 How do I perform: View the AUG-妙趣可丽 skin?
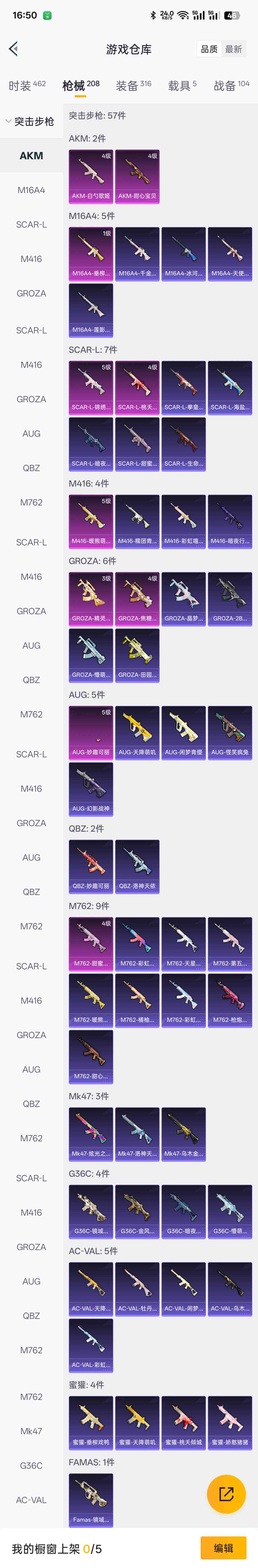[x=91, y=732]
